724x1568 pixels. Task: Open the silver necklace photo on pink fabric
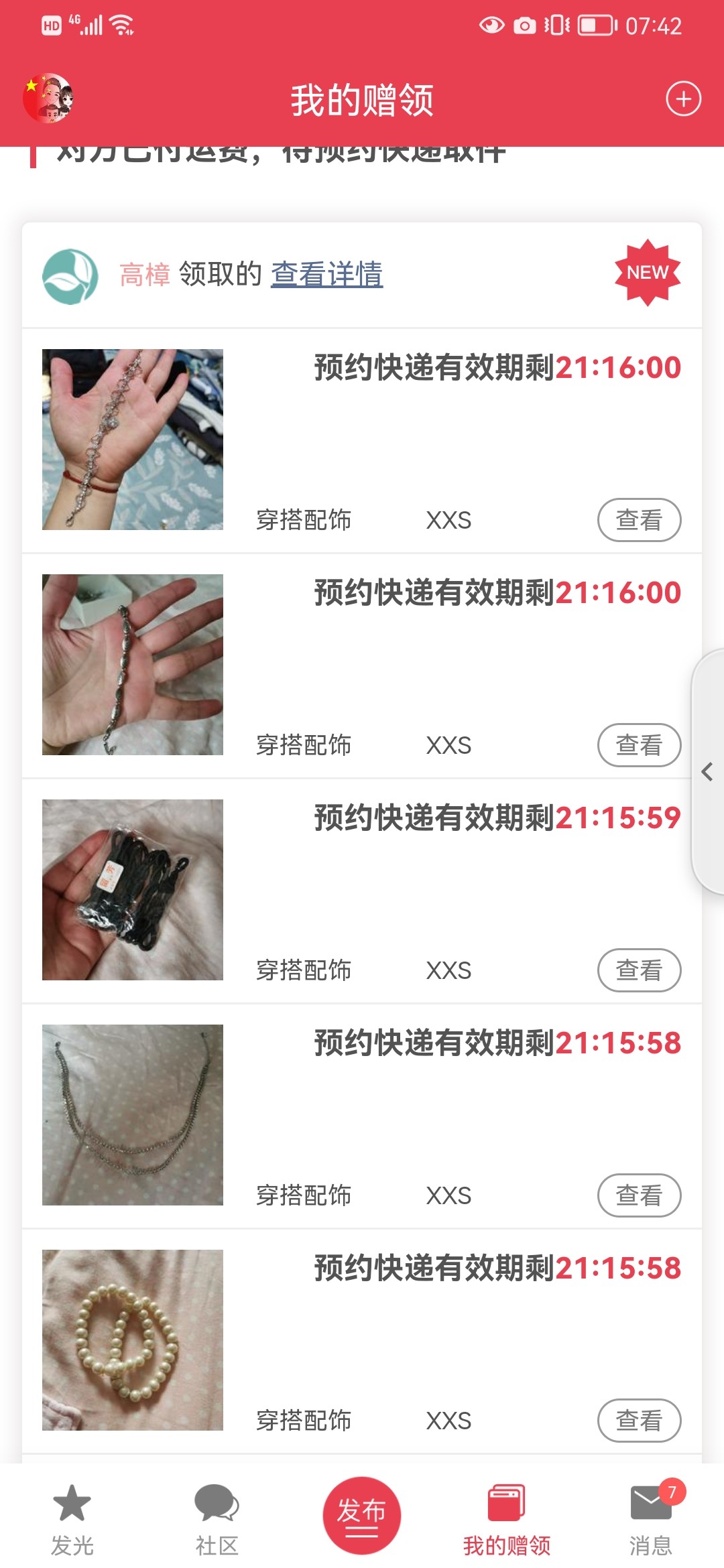coord(133,1115)
